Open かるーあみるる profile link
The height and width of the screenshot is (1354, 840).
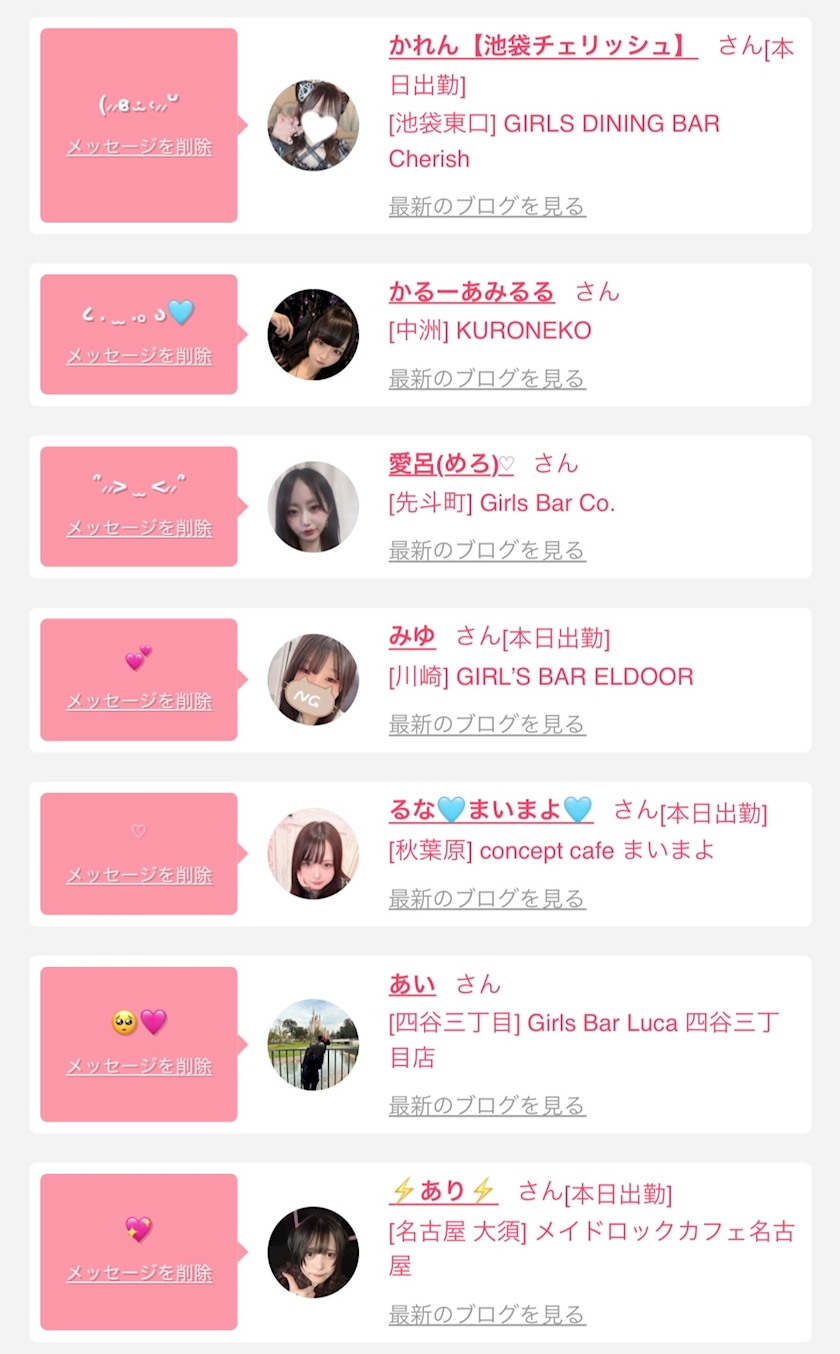click(471, 292)
